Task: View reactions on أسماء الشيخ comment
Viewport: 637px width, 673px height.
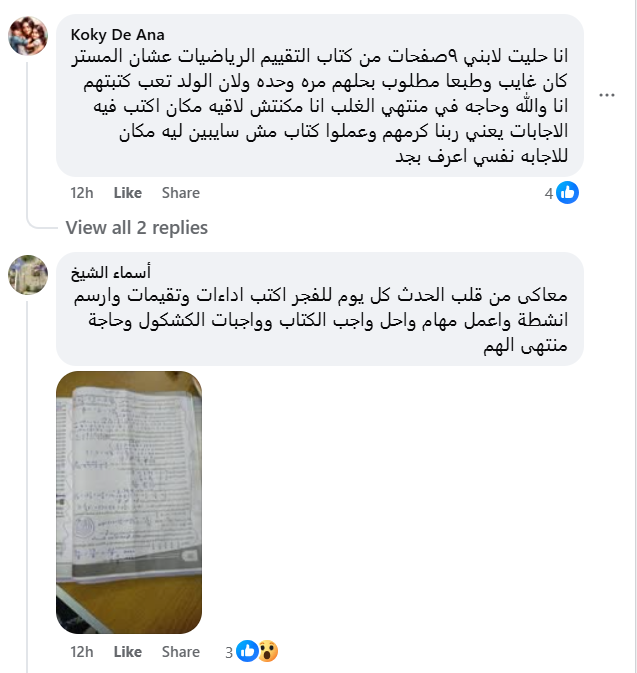Action: [255, 652]
